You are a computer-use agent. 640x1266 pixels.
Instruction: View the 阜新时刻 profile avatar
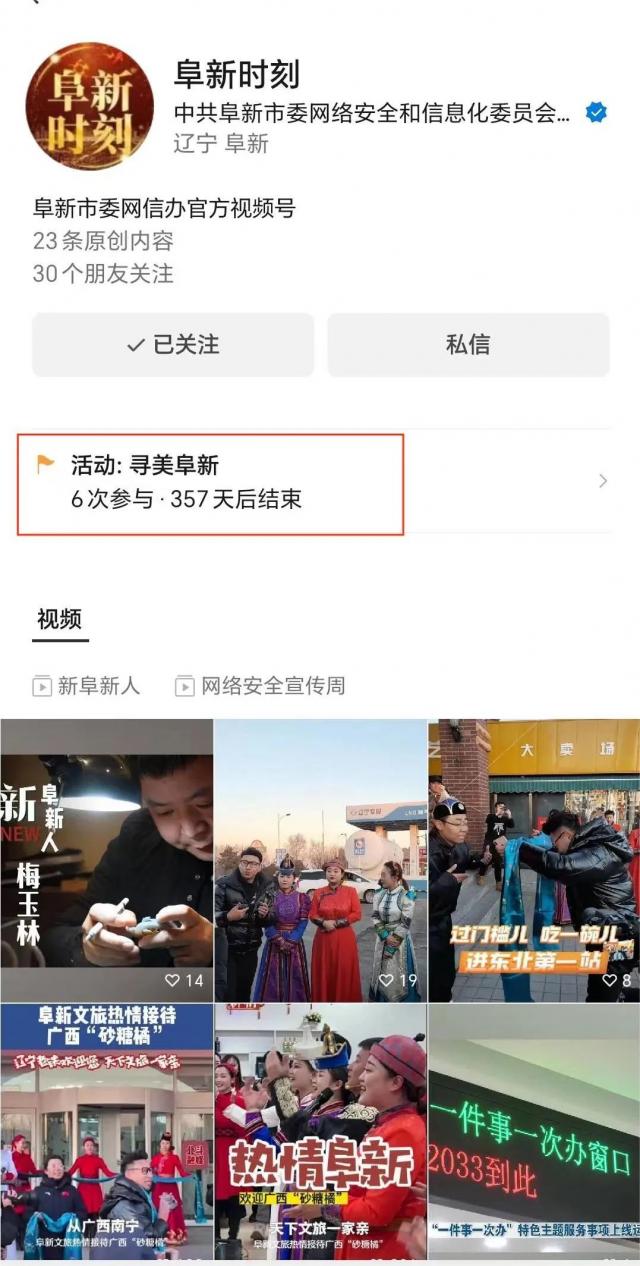point(90,107)
